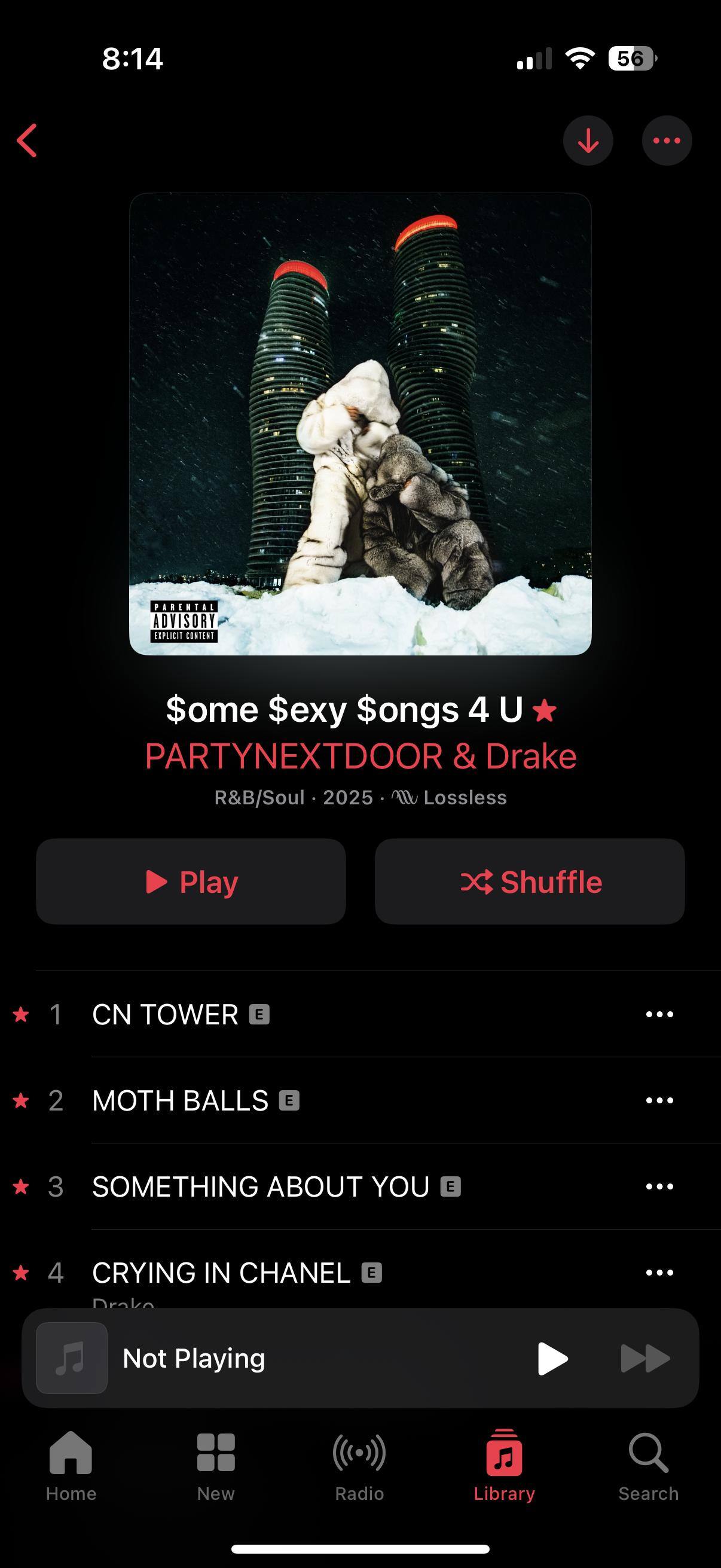Open the album's more options menu

tap(666, 141)
